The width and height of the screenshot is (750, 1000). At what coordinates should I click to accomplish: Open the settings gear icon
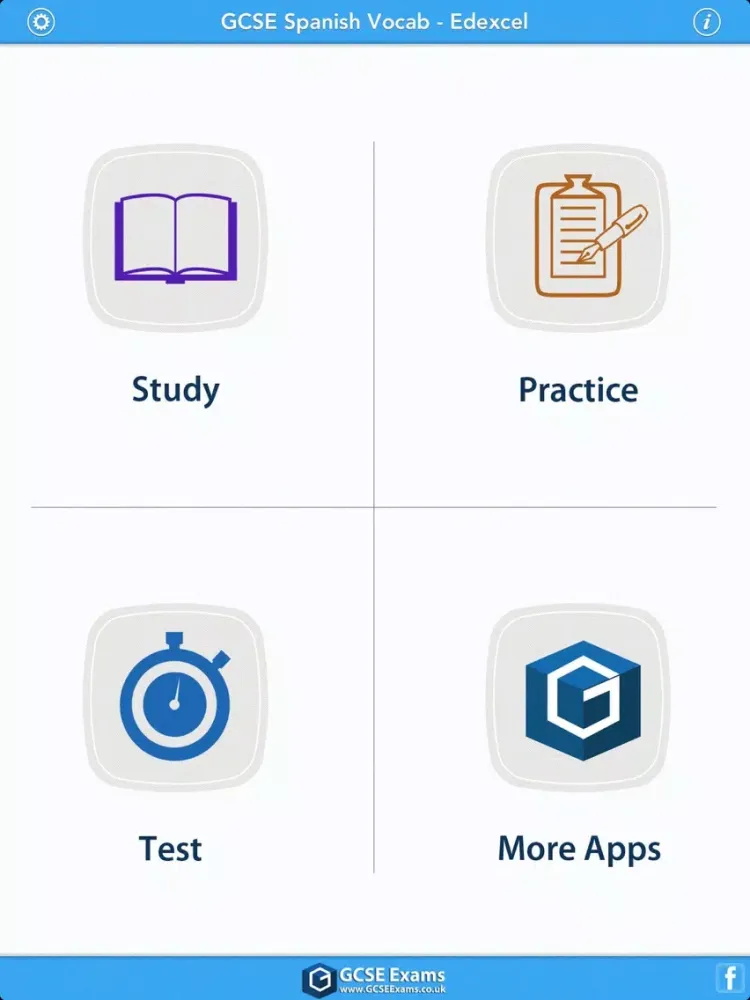[x=41, y=22]
